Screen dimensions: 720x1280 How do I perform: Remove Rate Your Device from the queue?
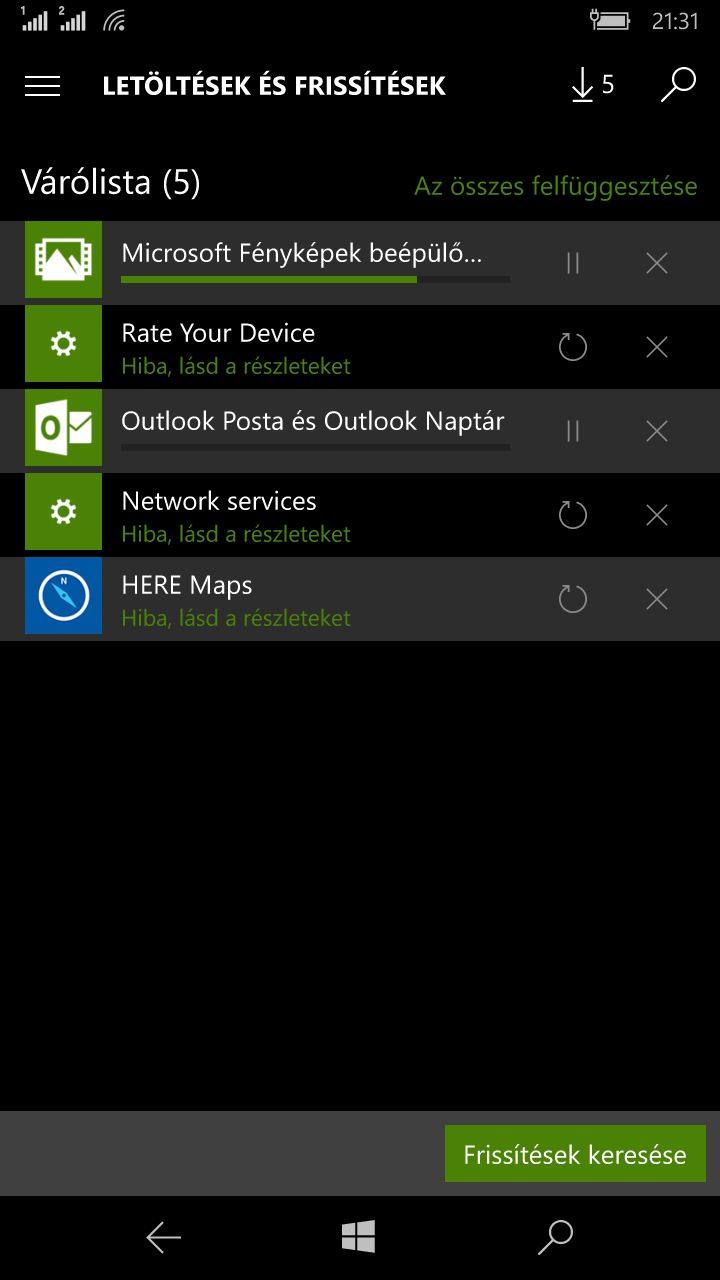pos(656,347)
